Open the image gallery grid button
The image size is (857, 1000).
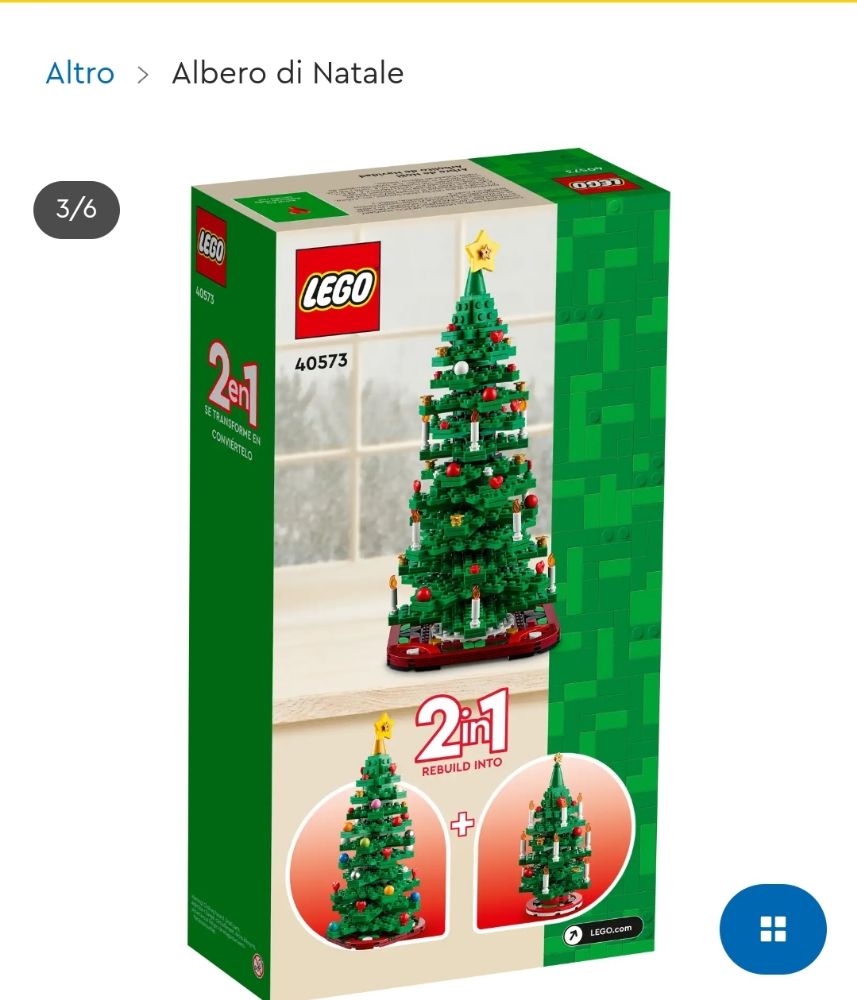(772, 928)
